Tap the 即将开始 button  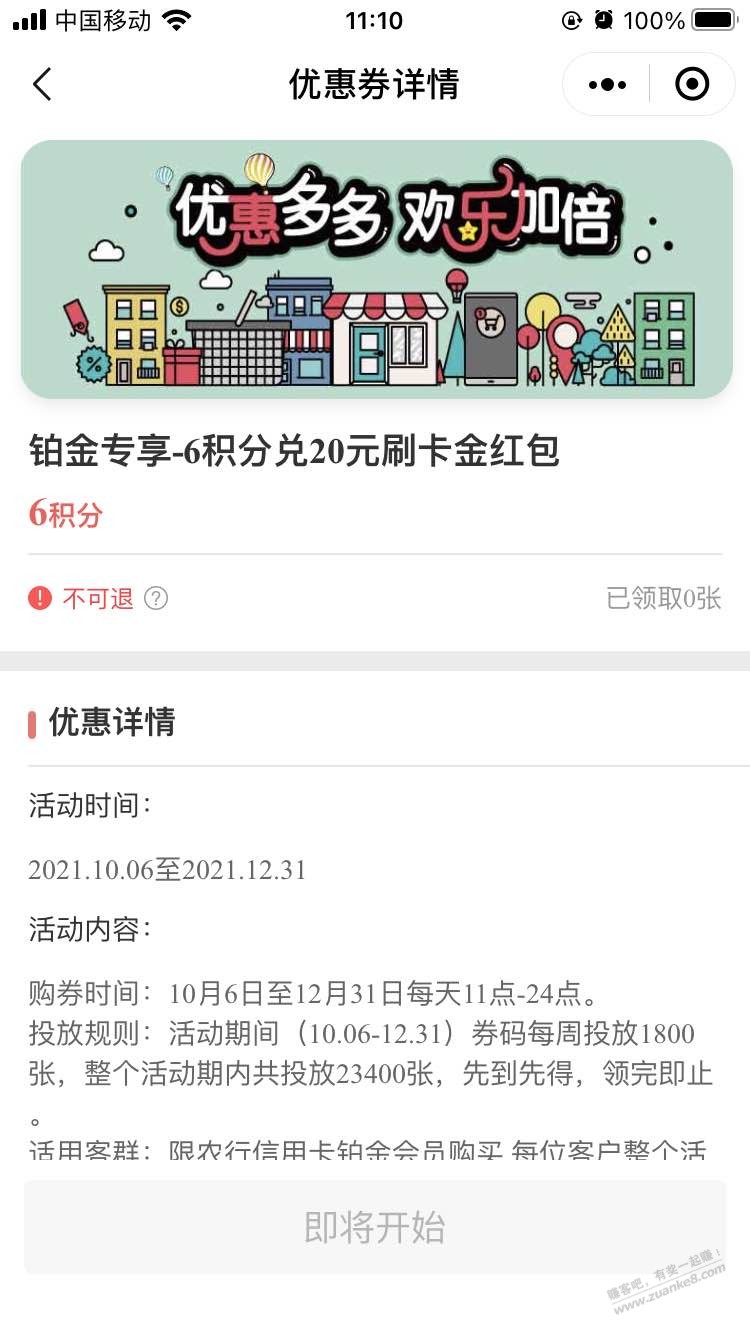coord(374,1227)
